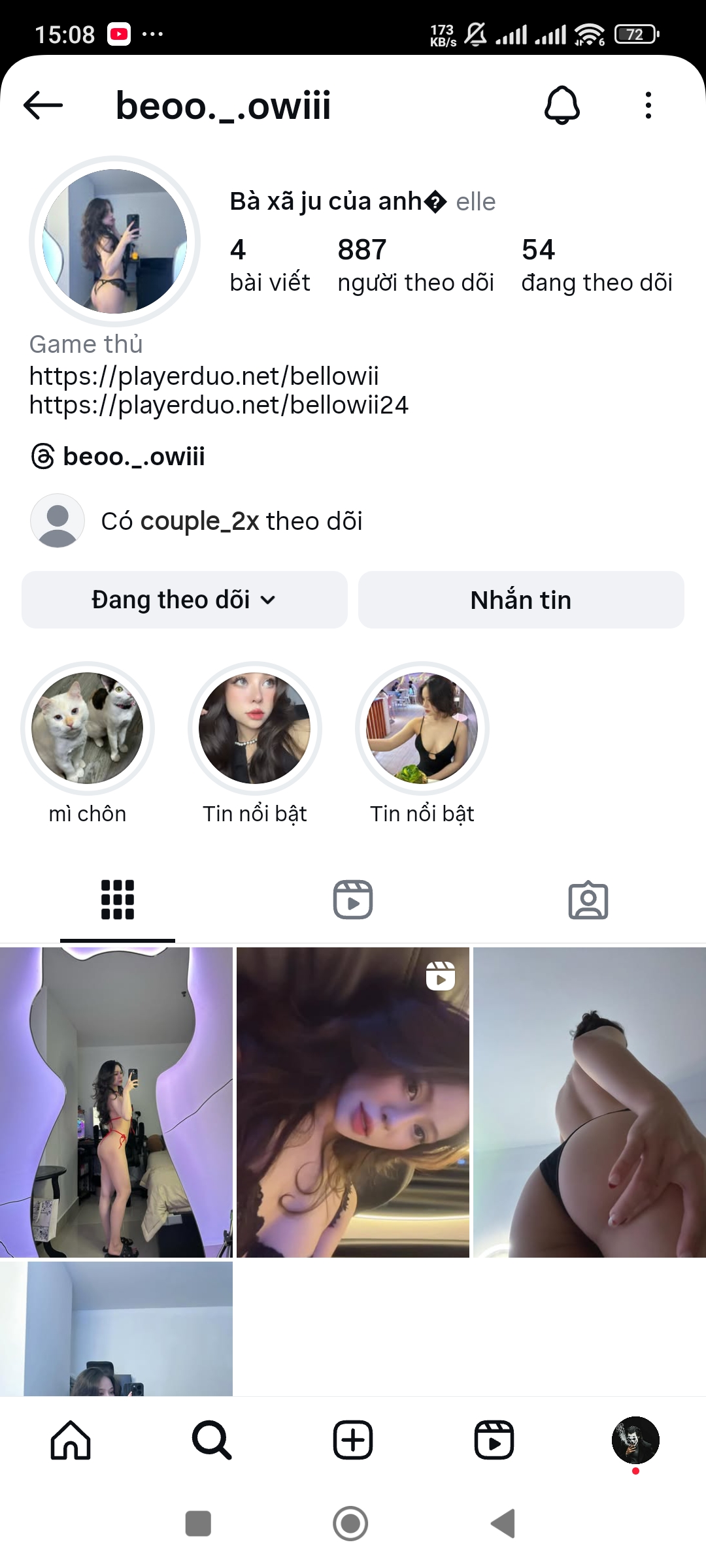Create a new post with plus button
The width and height of the screenshot is (706, 1568).
[353, 1440]
